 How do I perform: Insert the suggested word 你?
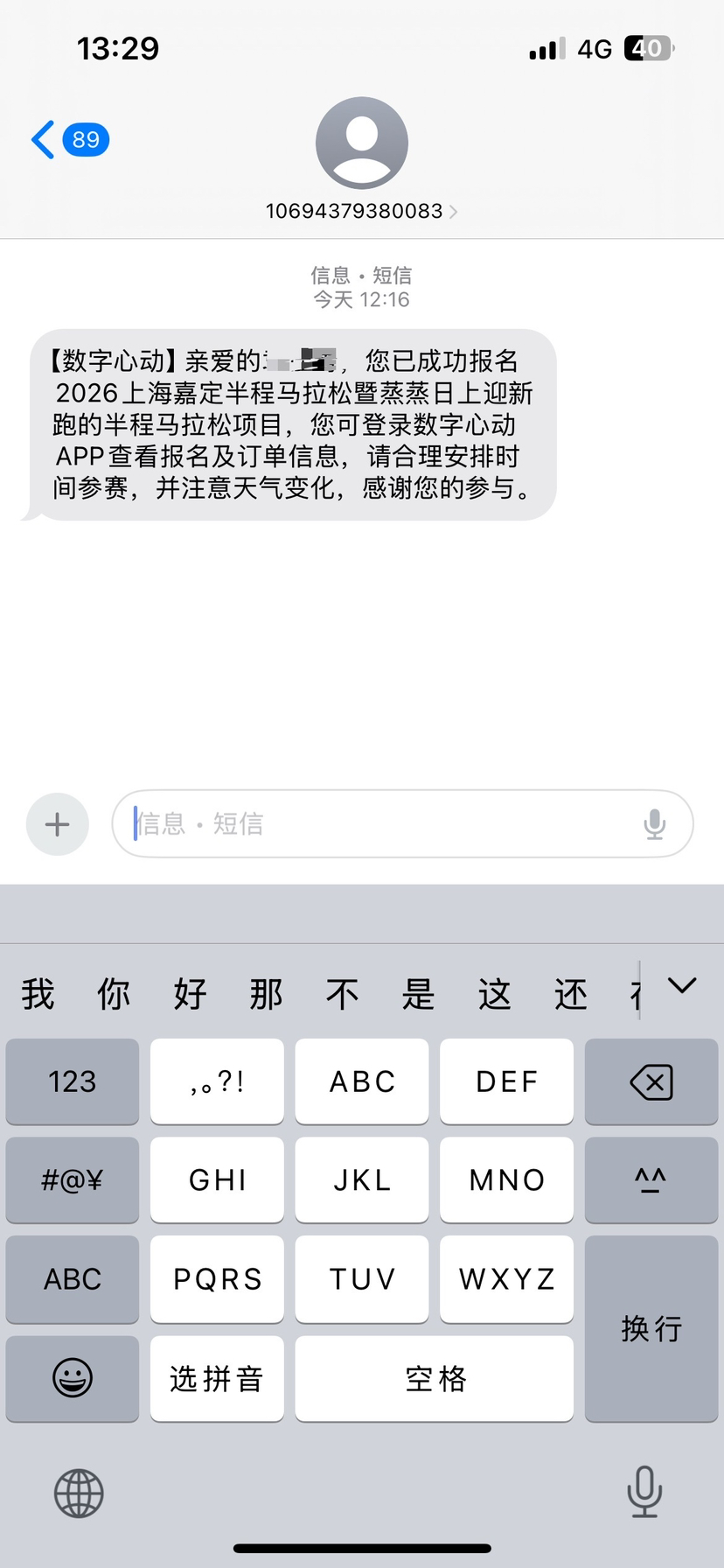point(114,995)
